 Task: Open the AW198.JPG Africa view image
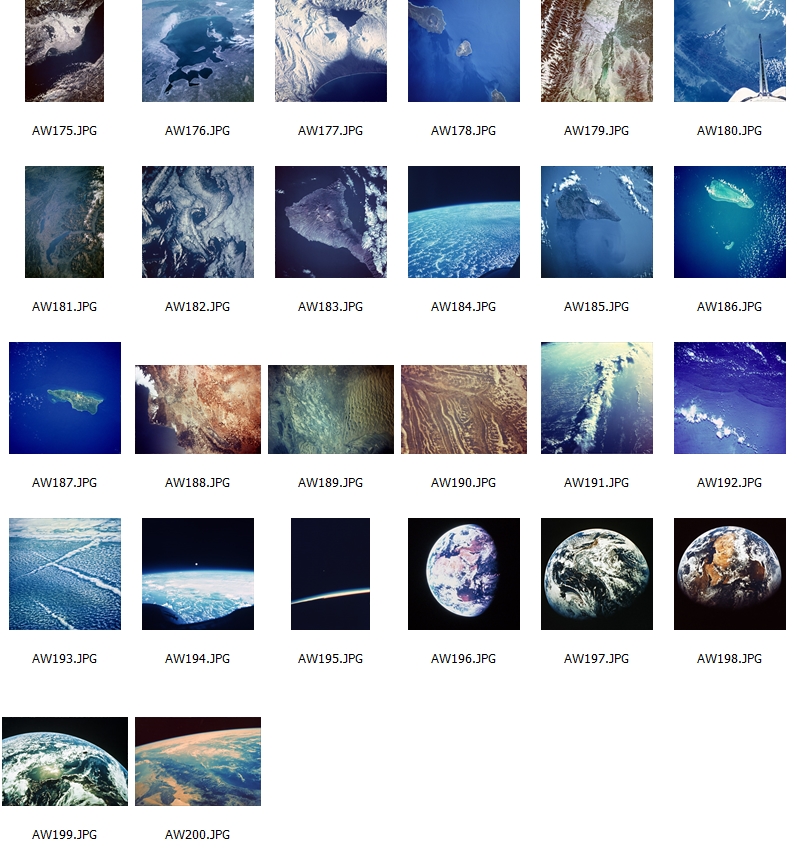pos(730,574)
